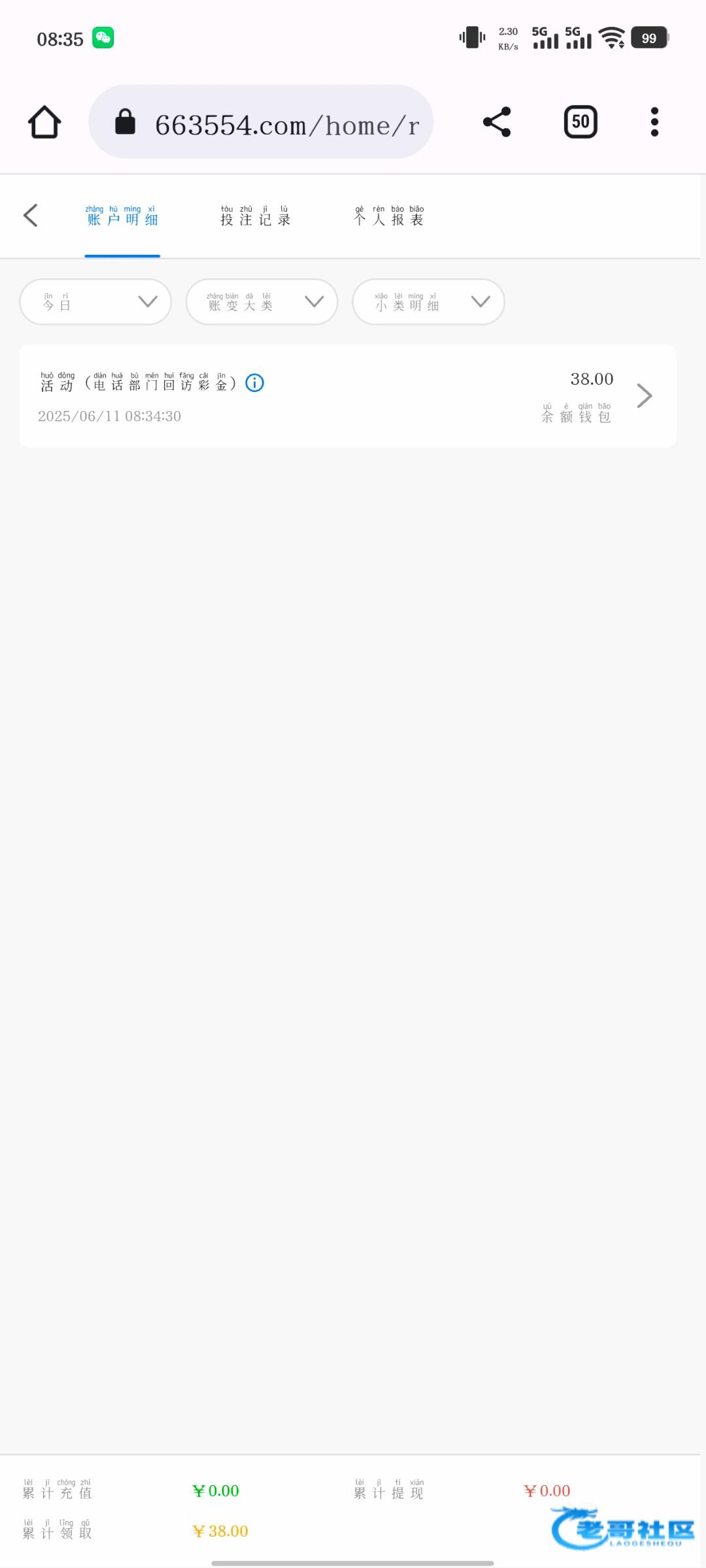706x1568 pixels.
Task: Open the browser home page icon
Action: tap(44, 122)
